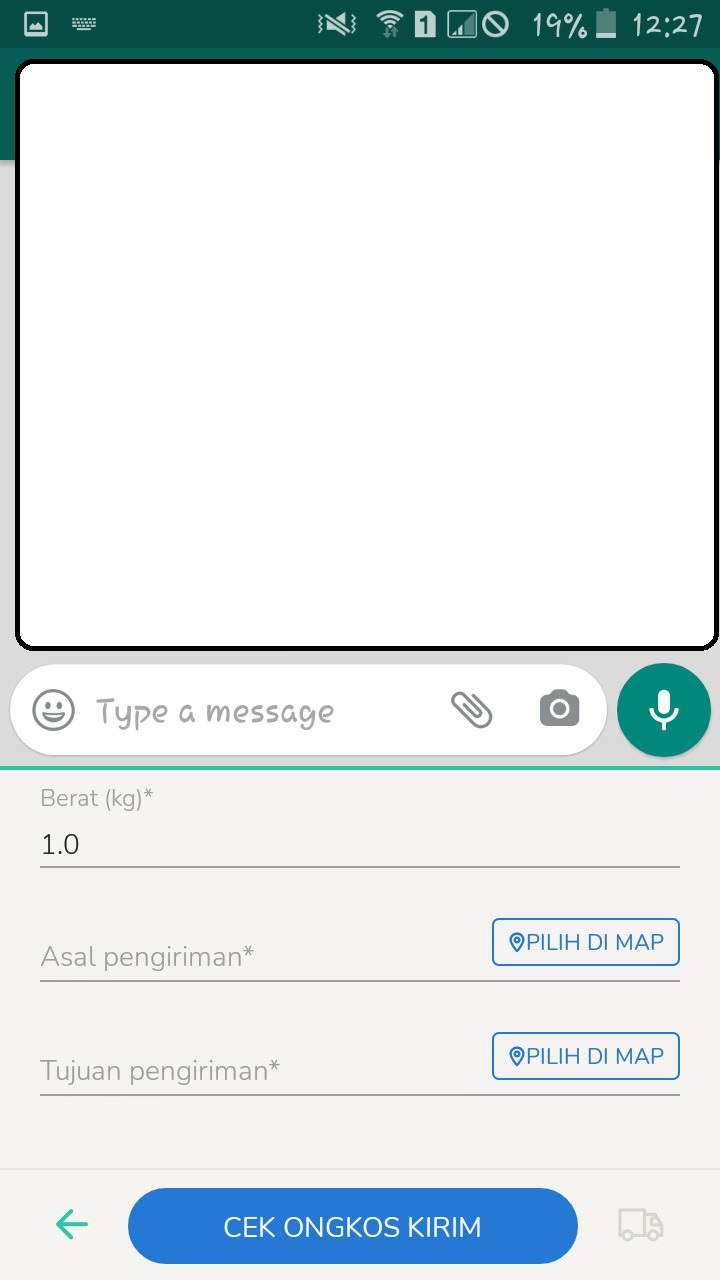Record a voice message with the microphone
Viewport: 720px width, 1280px height.
pyautogui.click(x=664, y=710)
